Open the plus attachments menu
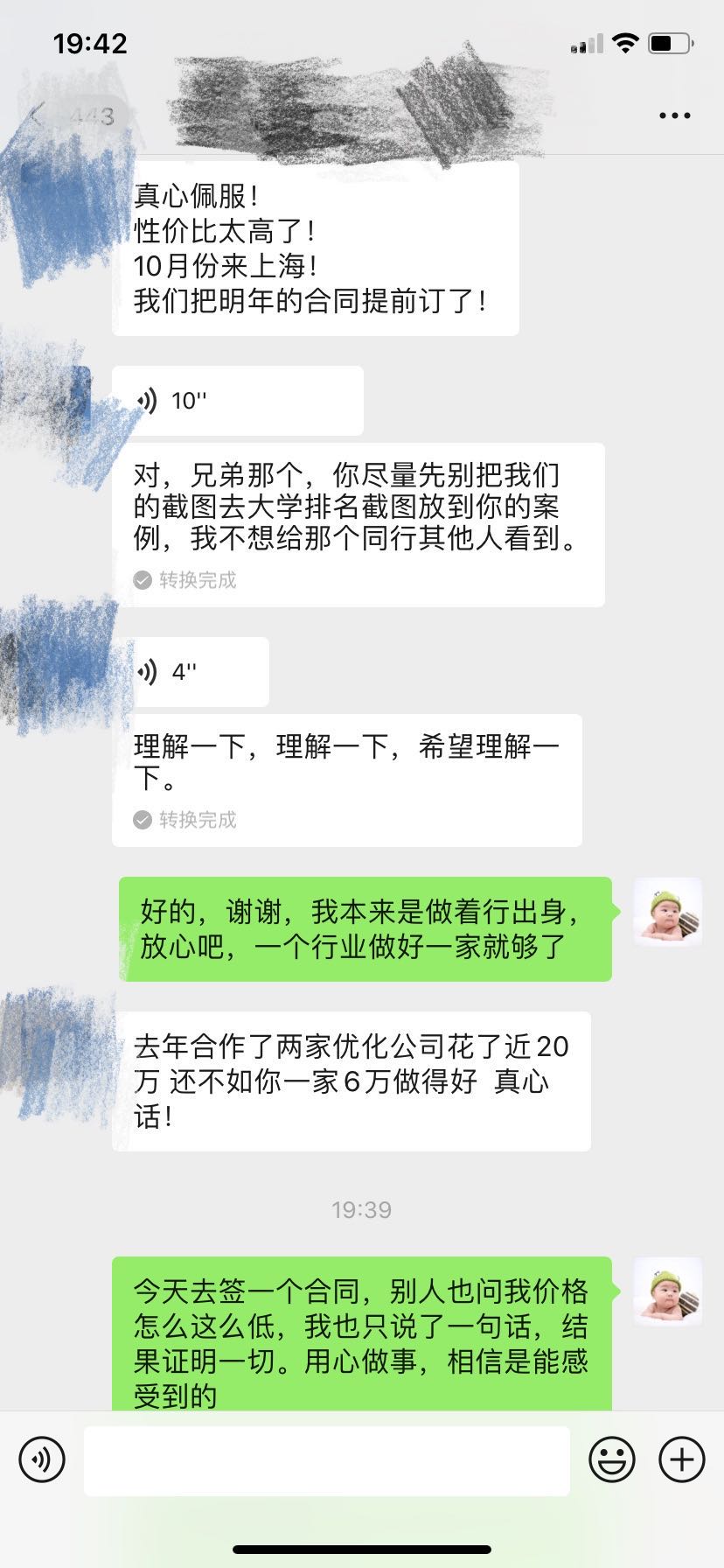This screenshot has width=724, height=1568. click(x=681, y=1459)
